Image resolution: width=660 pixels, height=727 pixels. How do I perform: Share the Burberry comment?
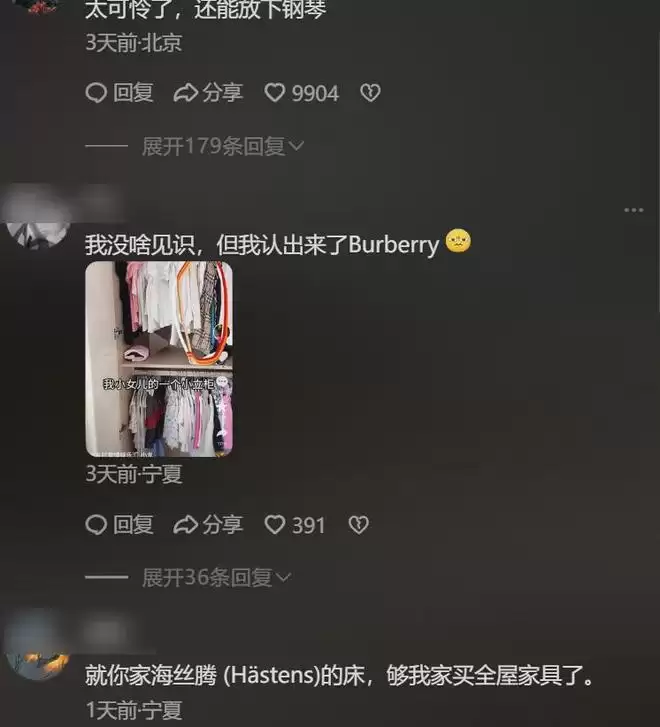pos(208,525)
